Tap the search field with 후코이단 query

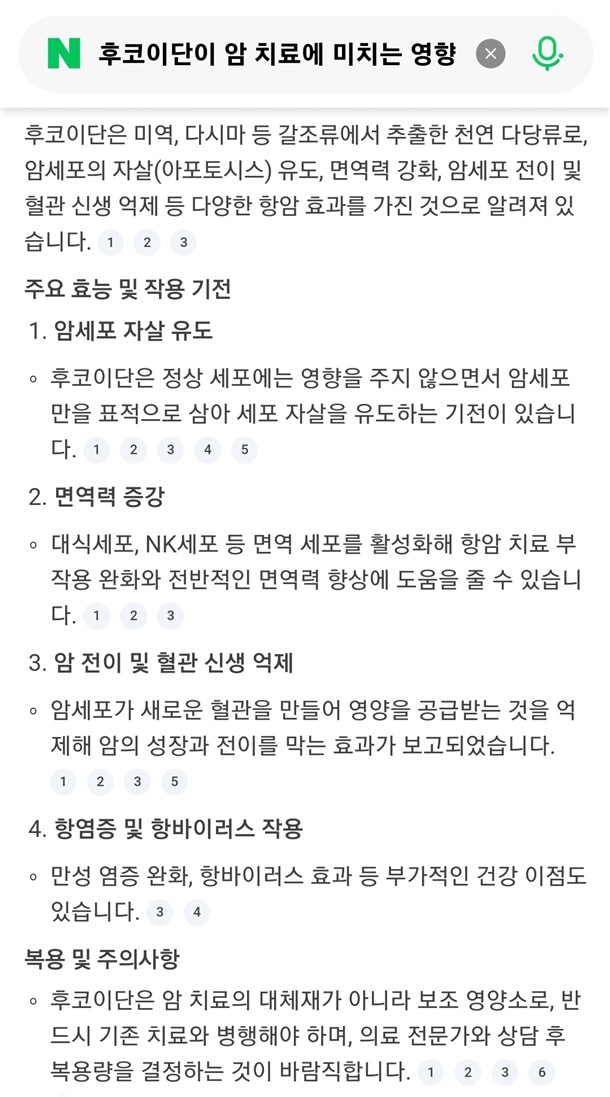pyautogui.click(x=278, y=54)
